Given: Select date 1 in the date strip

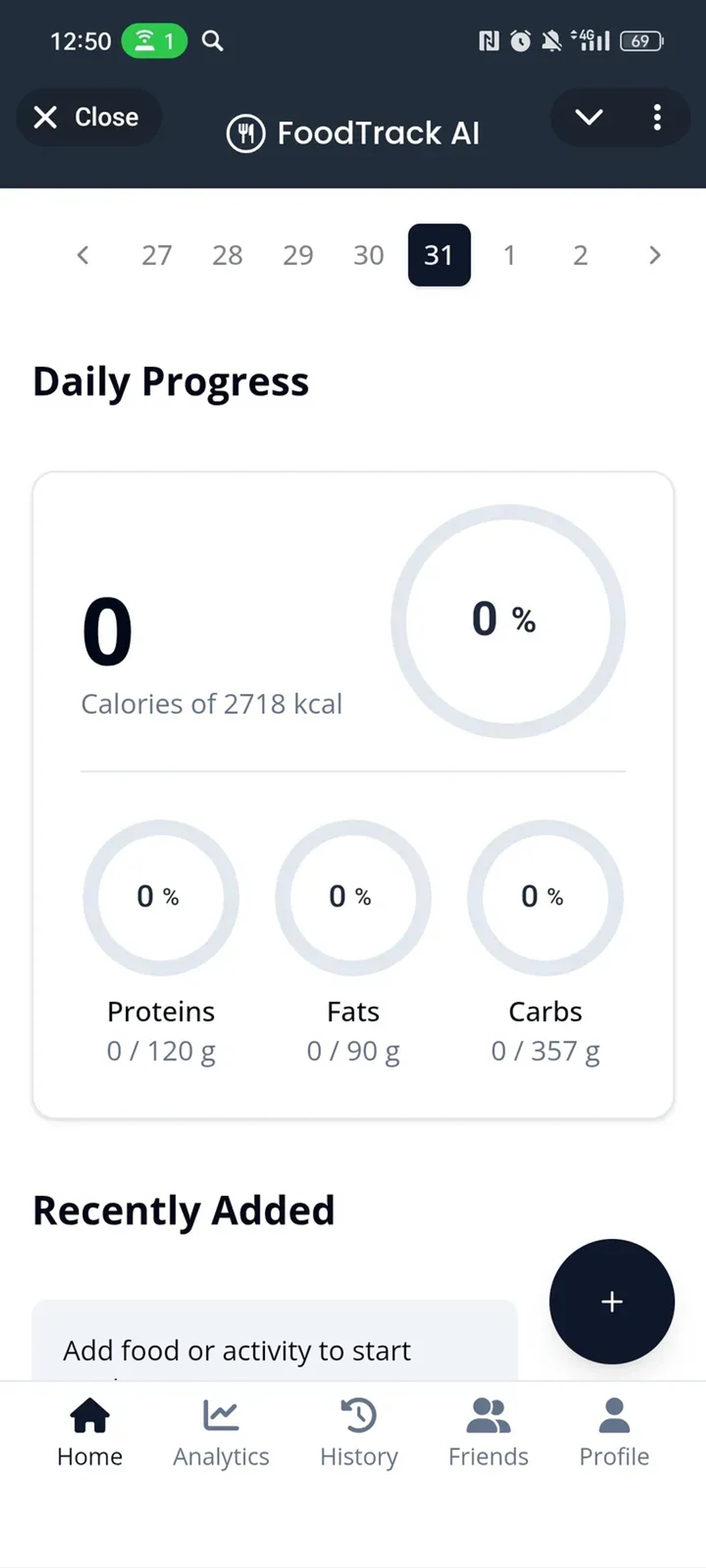Looking at the screenshot, I should pyautogui.click(x=510, y=255).
